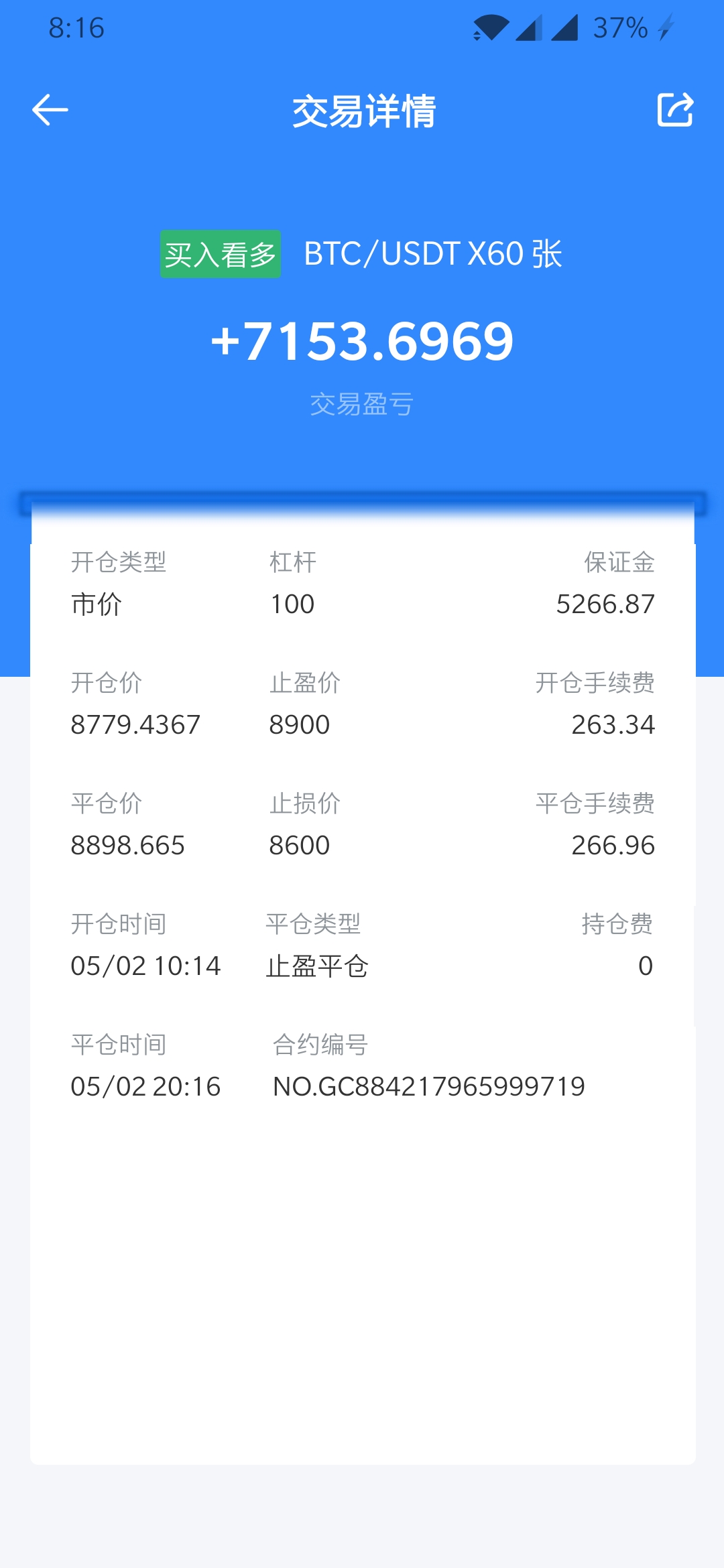Toggle the 止盈平仓 close type entry
The height and width of the screenshot is (1568, 724).
coord(315,965)
